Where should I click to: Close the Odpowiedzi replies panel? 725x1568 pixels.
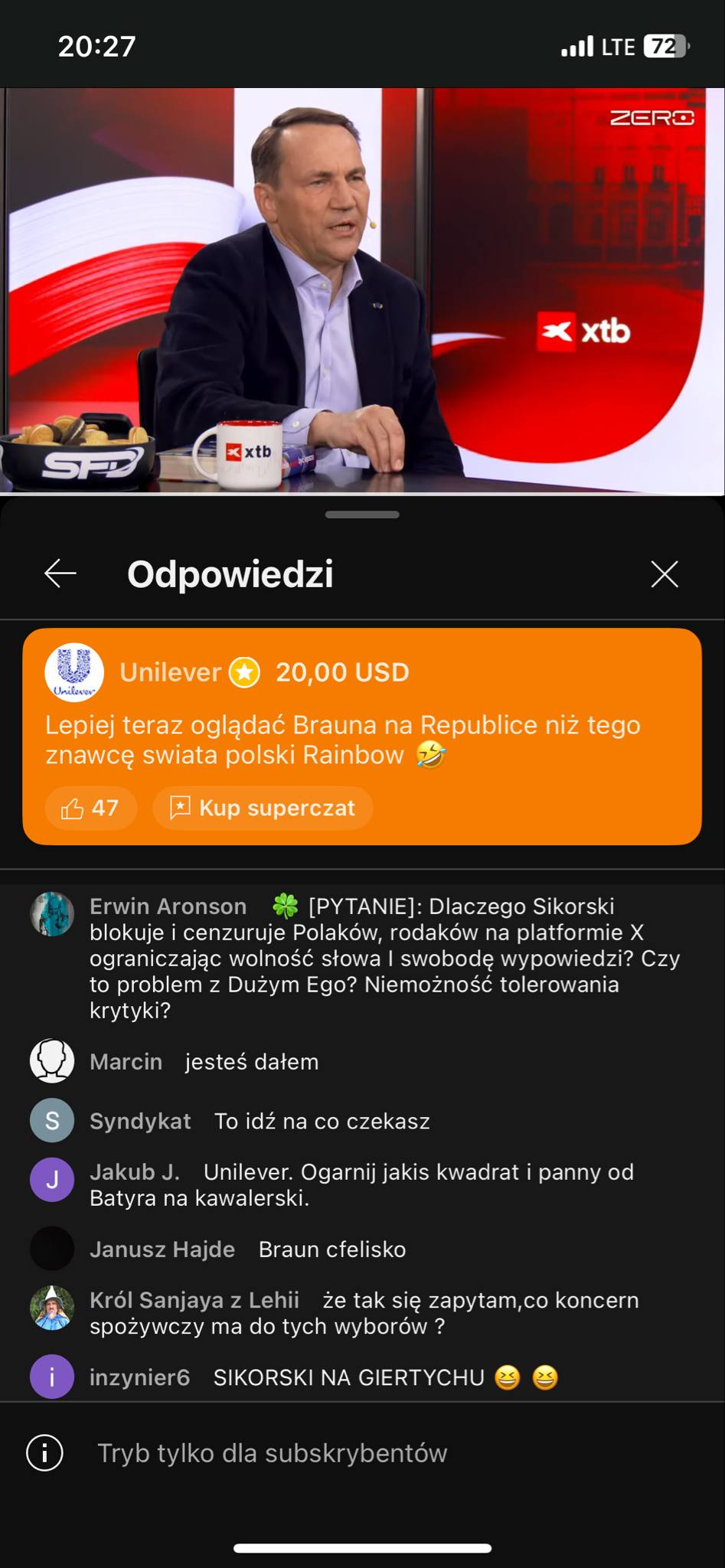click(664, 573)
